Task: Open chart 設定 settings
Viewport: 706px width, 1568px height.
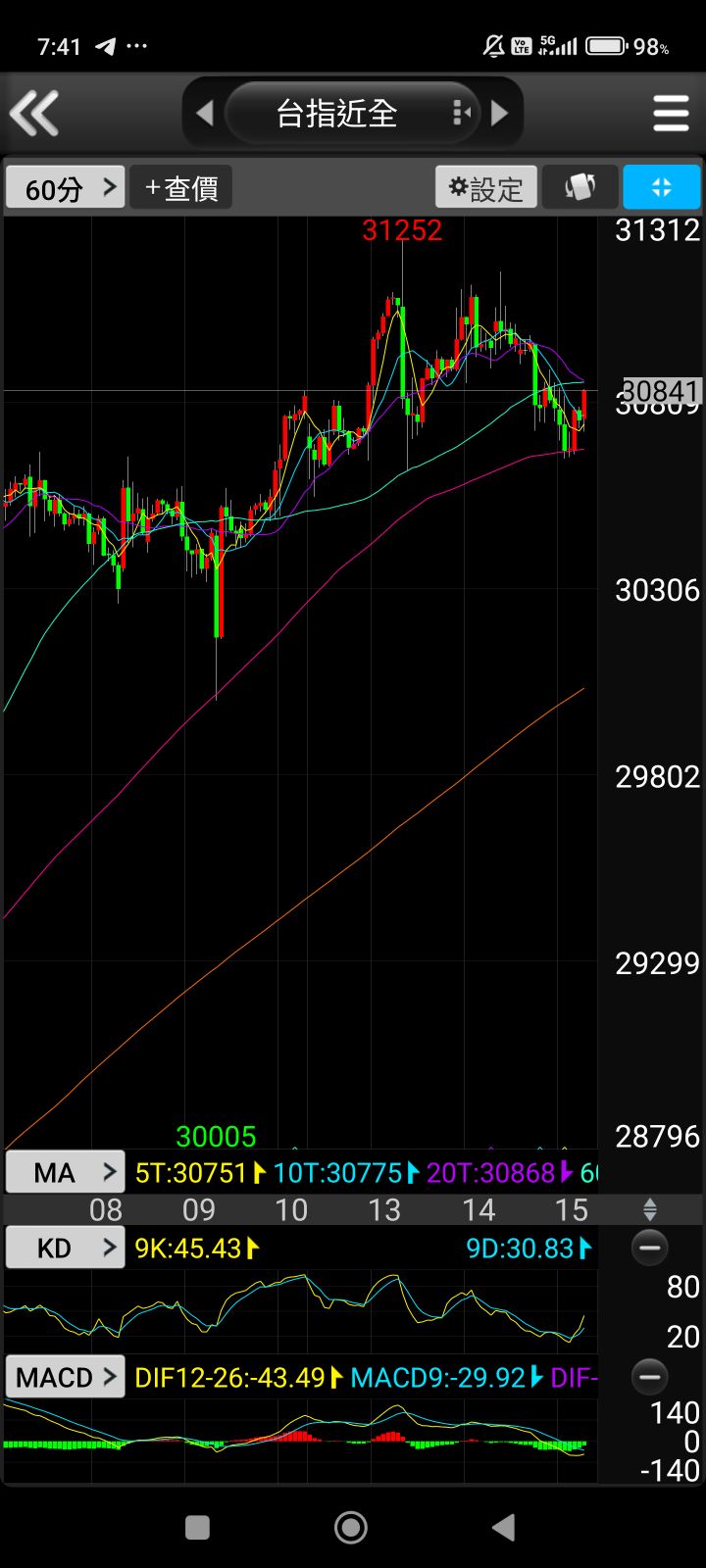Action: [486, 187]
